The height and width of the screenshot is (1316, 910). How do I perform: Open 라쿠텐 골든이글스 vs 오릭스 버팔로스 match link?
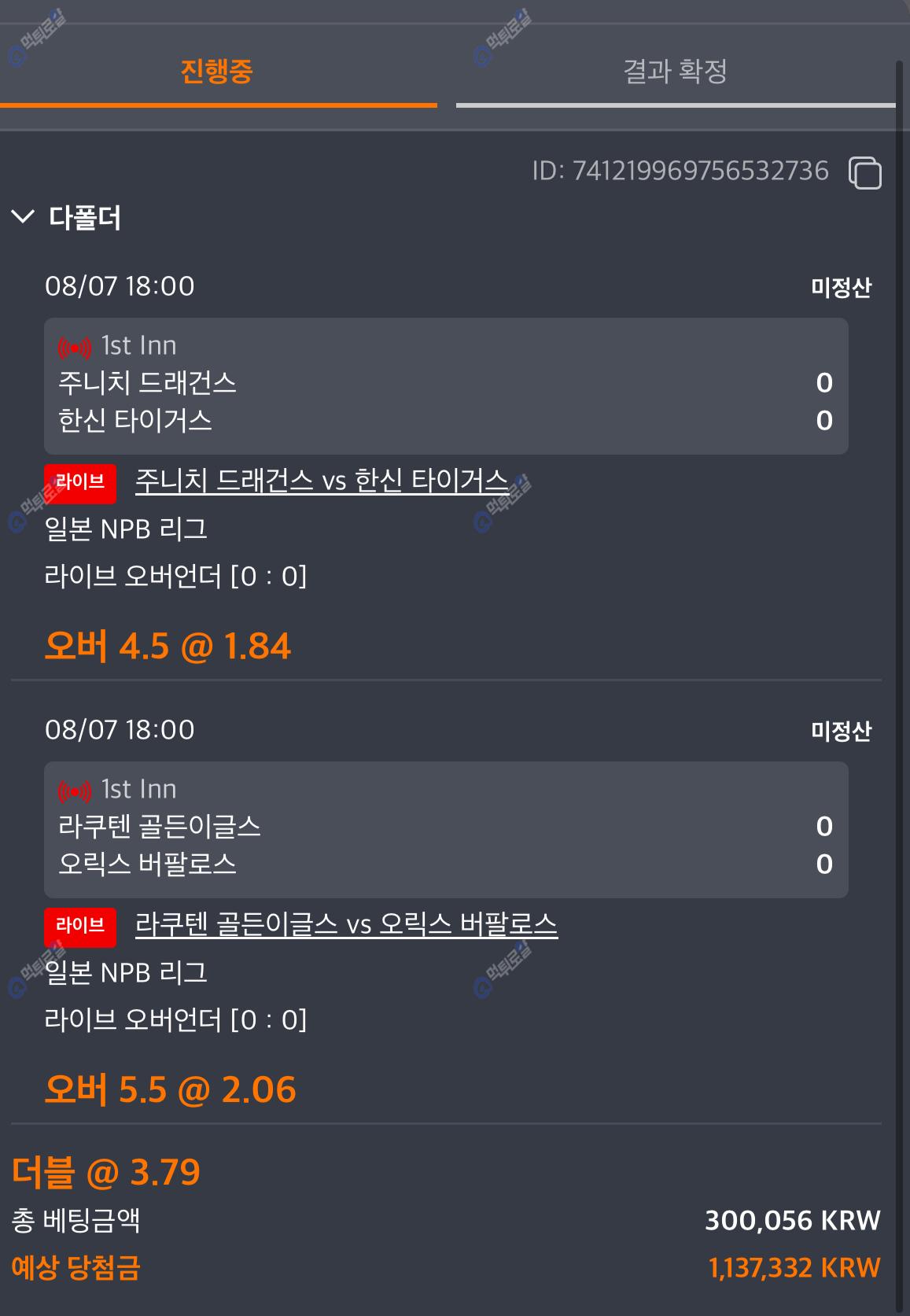click(x=346, y=924)
